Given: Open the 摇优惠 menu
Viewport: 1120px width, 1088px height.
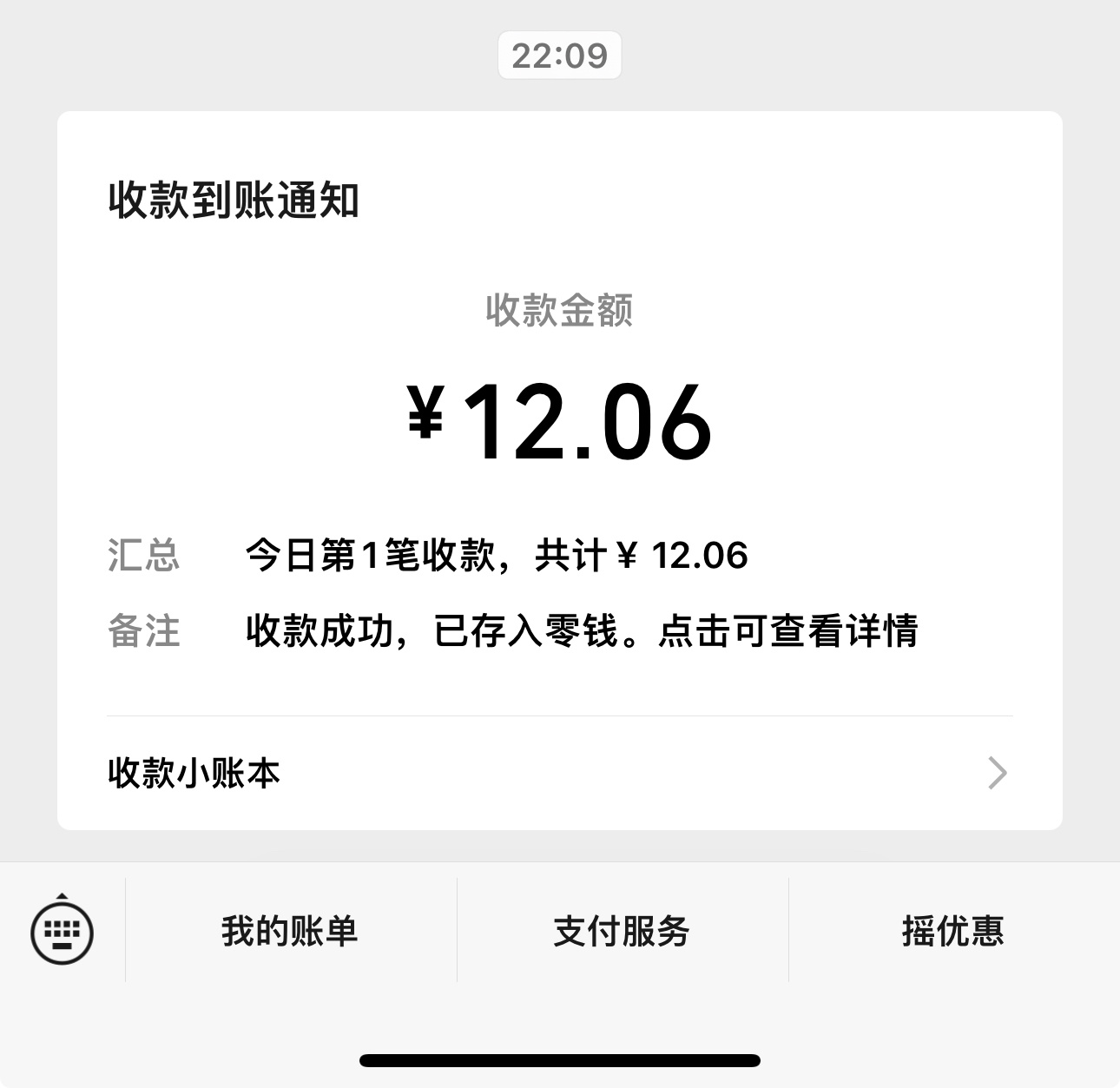Looking at the screenshot, I should click(953, 931).
